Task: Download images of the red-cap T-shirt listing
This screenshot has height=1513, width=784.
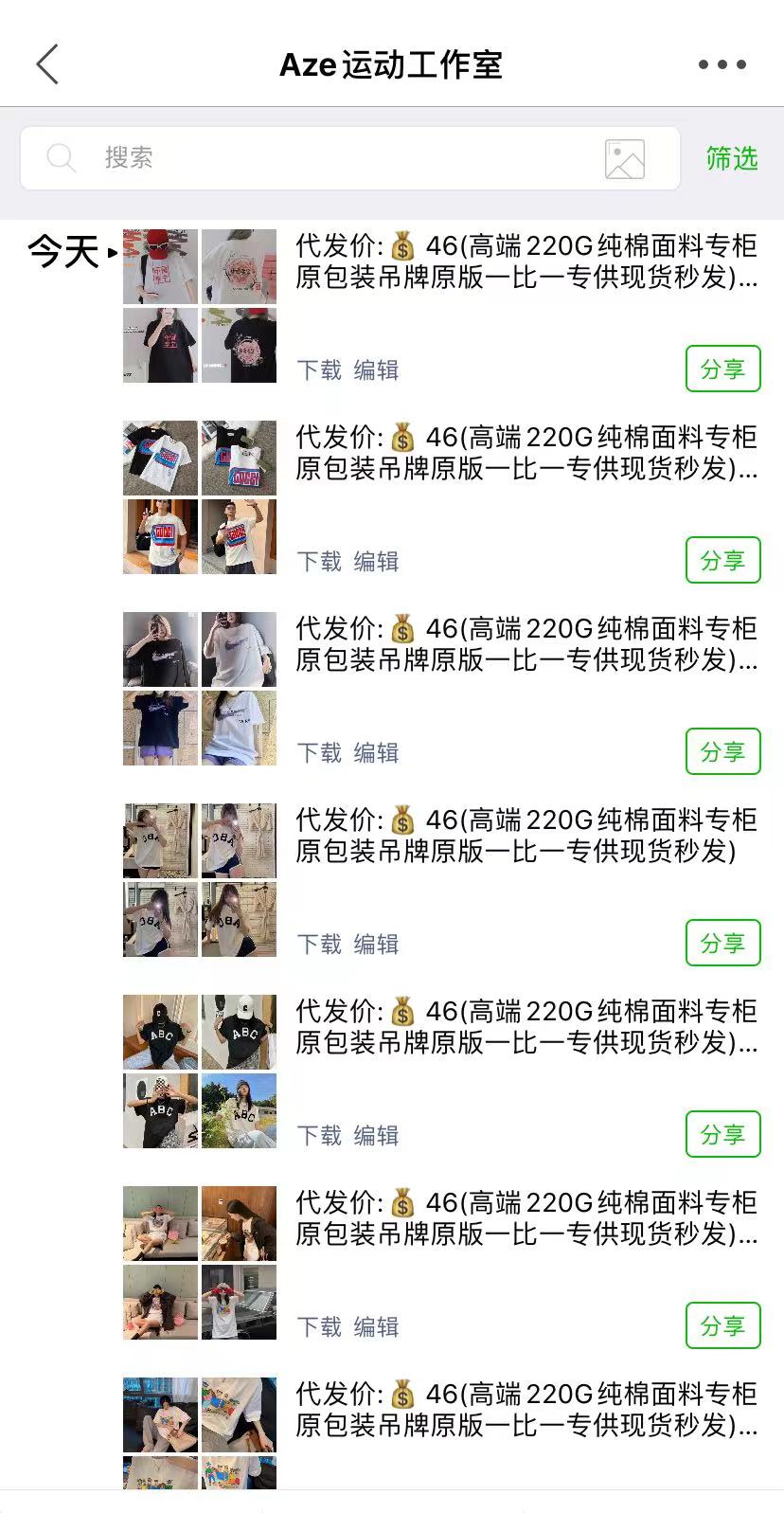Action: coord(319,369)
